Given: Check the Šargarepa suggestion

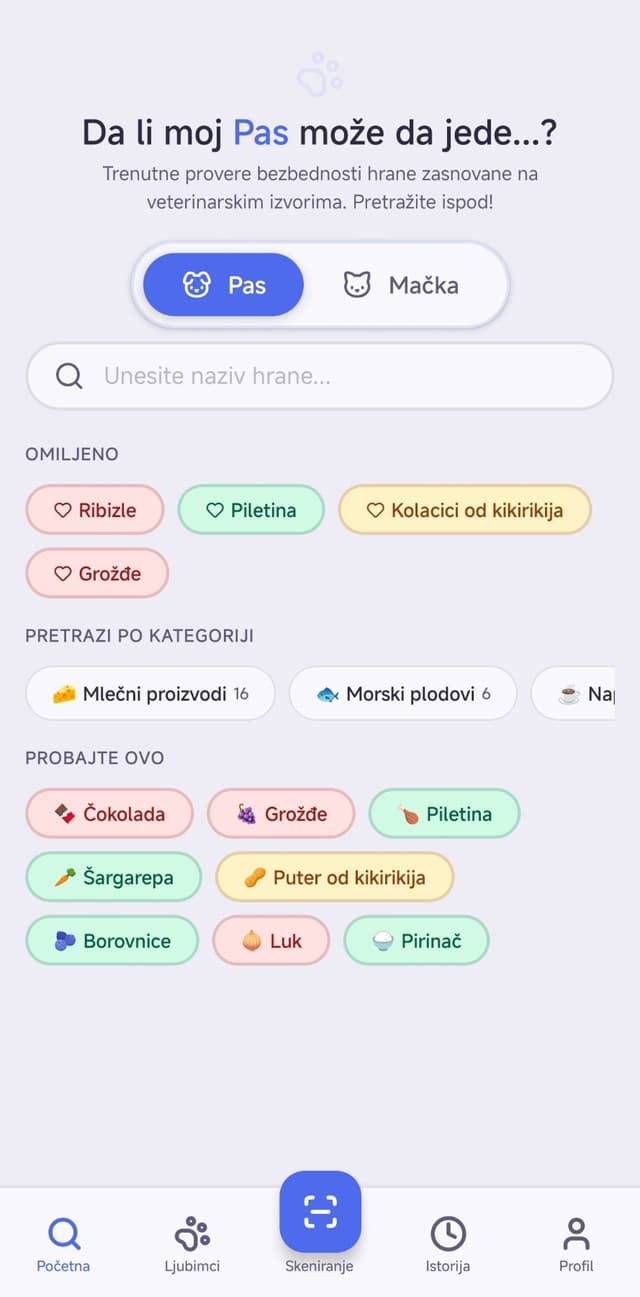Looking at the screenshot, I should pos(113,877).
